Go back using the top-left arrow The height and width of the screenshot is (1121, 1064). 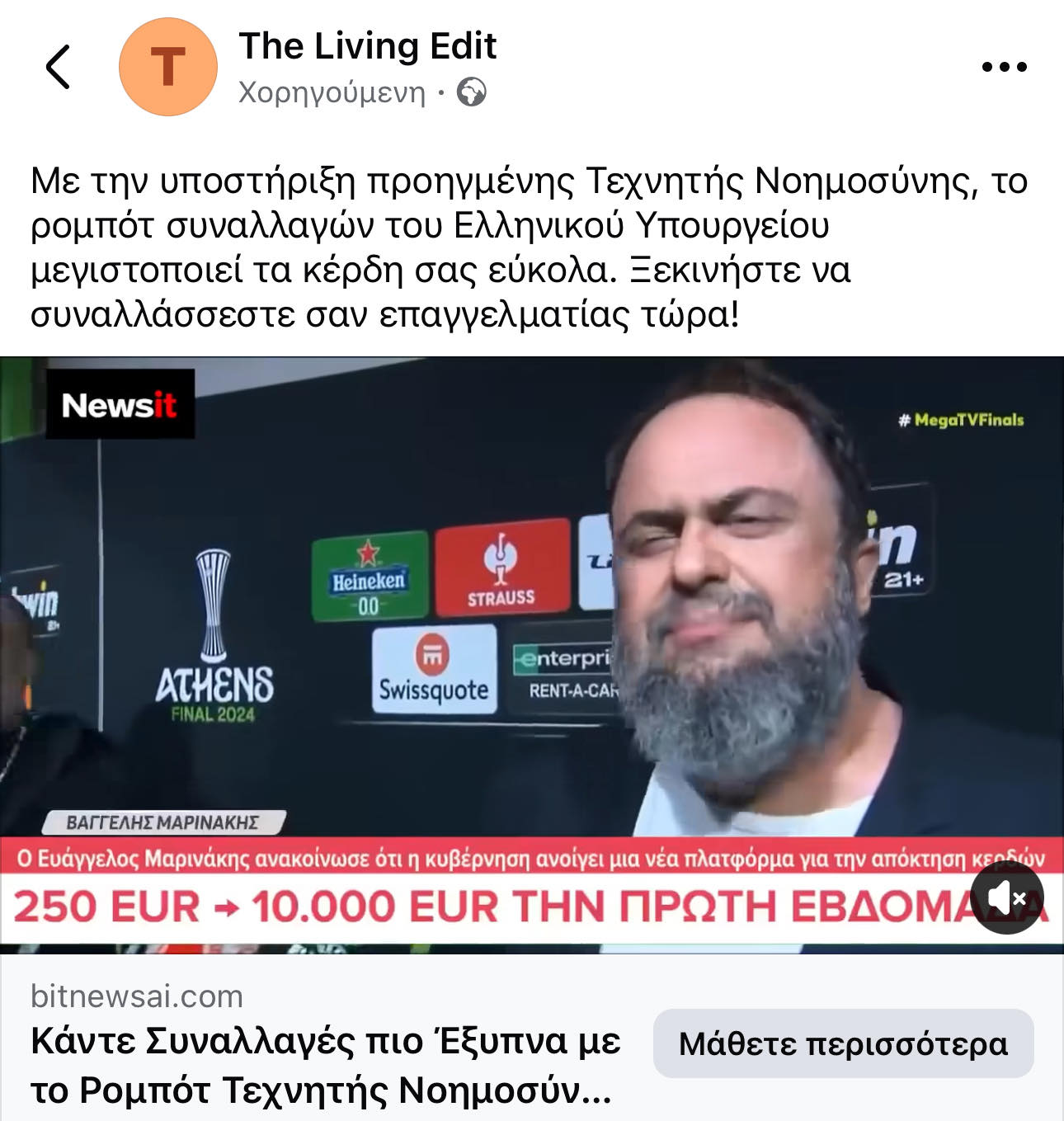pyautogui.click(x=58, y=67)
